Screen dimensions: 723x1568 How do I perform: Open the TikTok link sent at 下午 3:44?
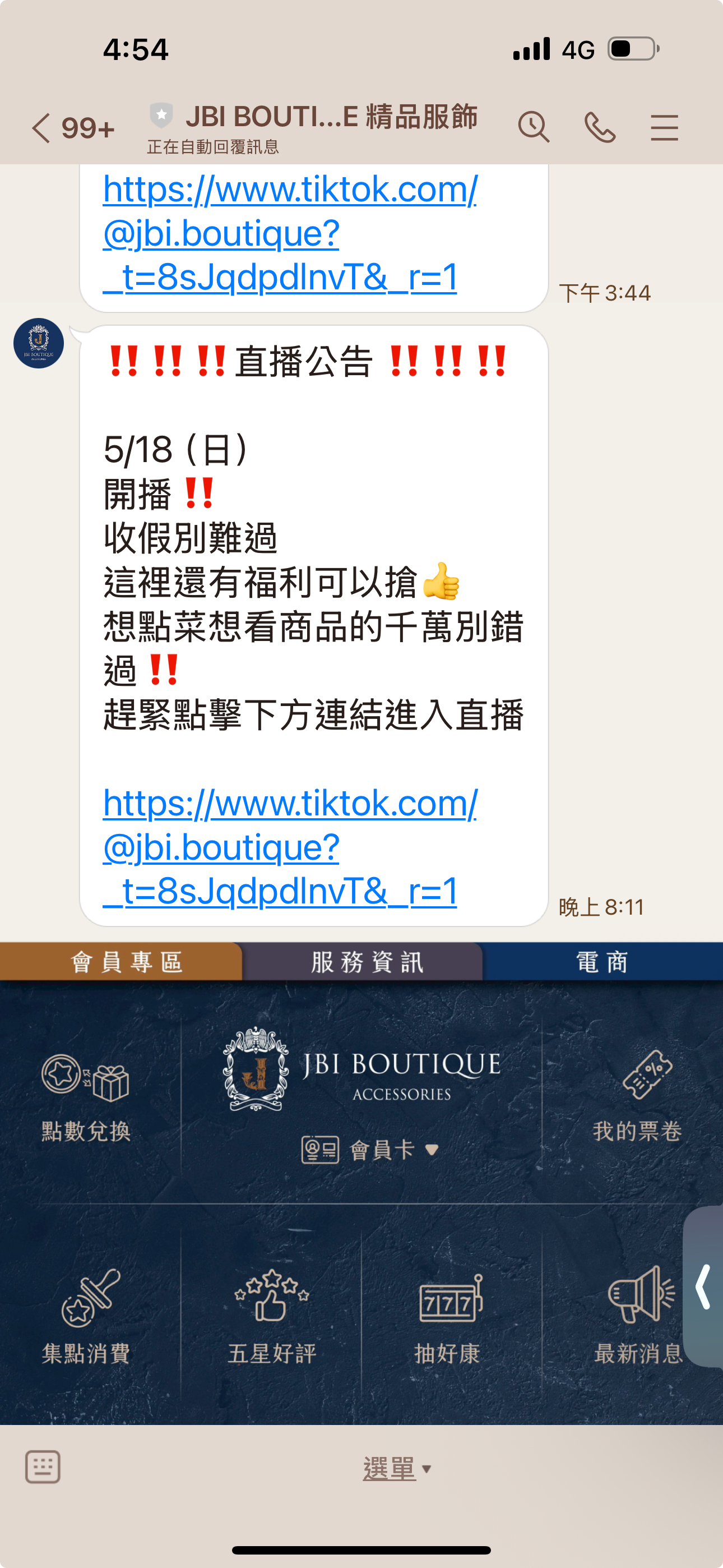290,233
